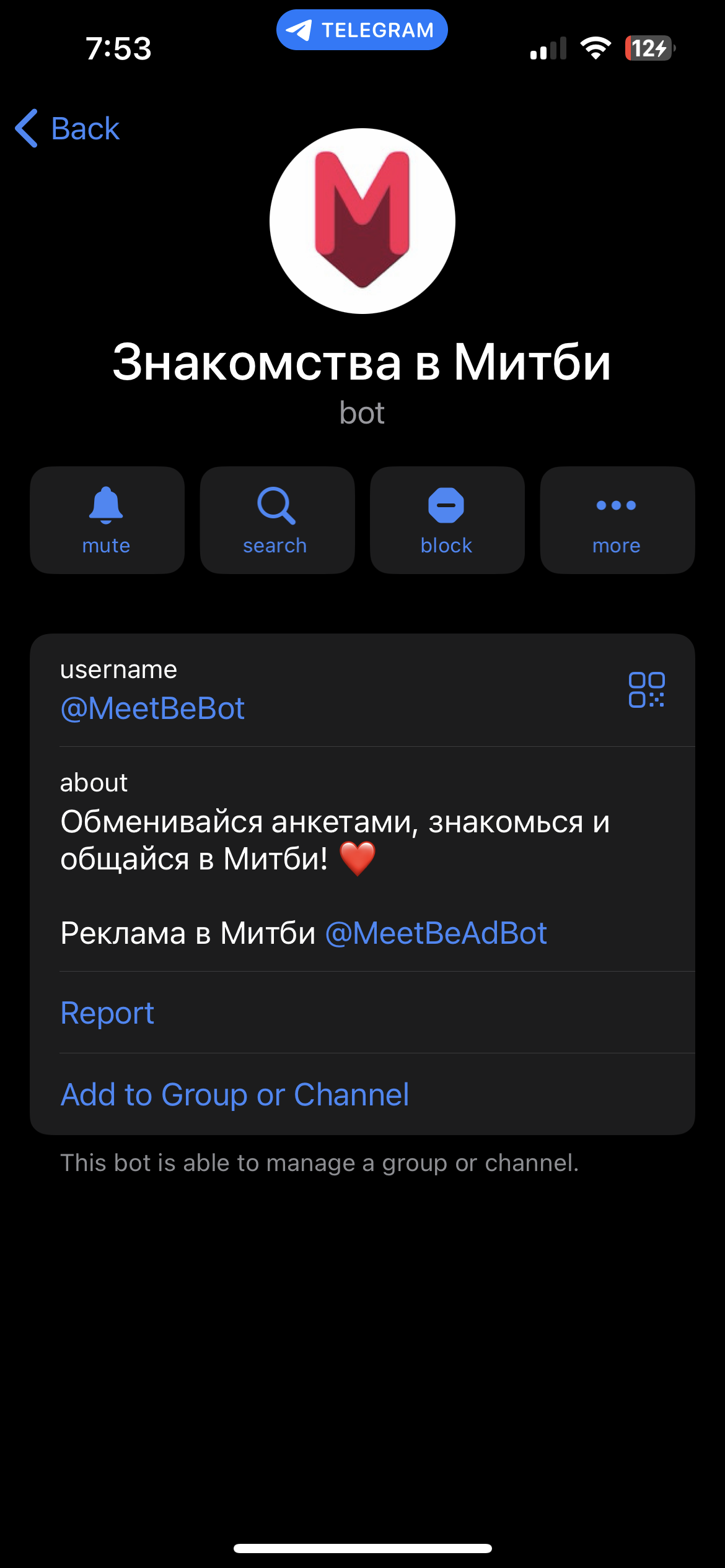Show the QR code for @MeetBeBot

[x=646, y=690]
